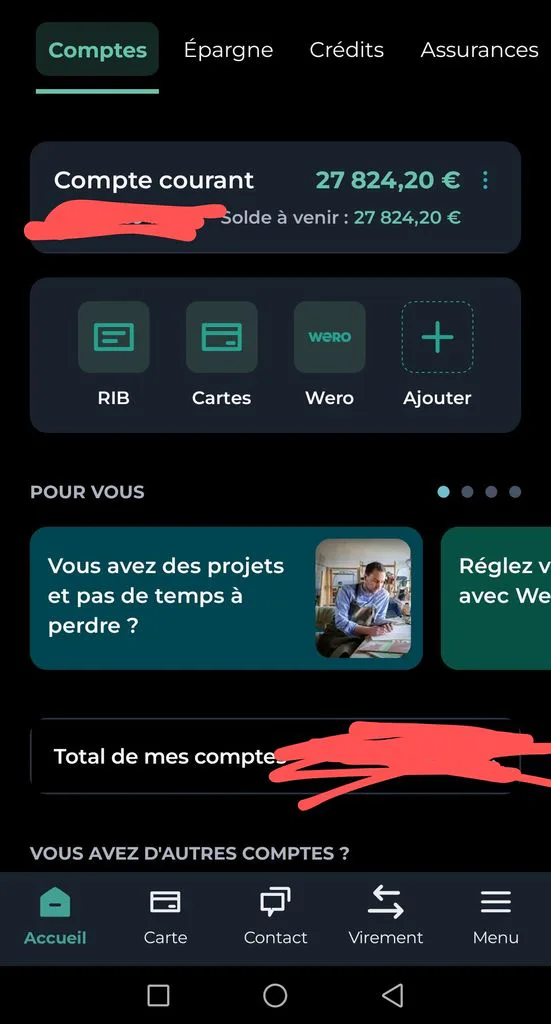551x1024 pixels.
Task: Select the Comptes tab
Action: [x=97, y=50]
